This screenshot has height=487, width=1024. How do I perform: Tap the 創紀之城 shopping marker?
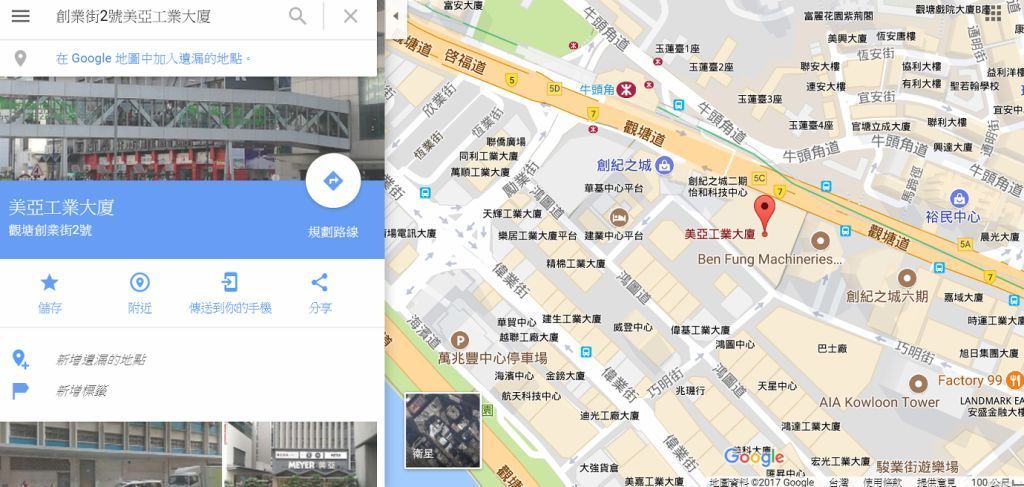[665, 165]
